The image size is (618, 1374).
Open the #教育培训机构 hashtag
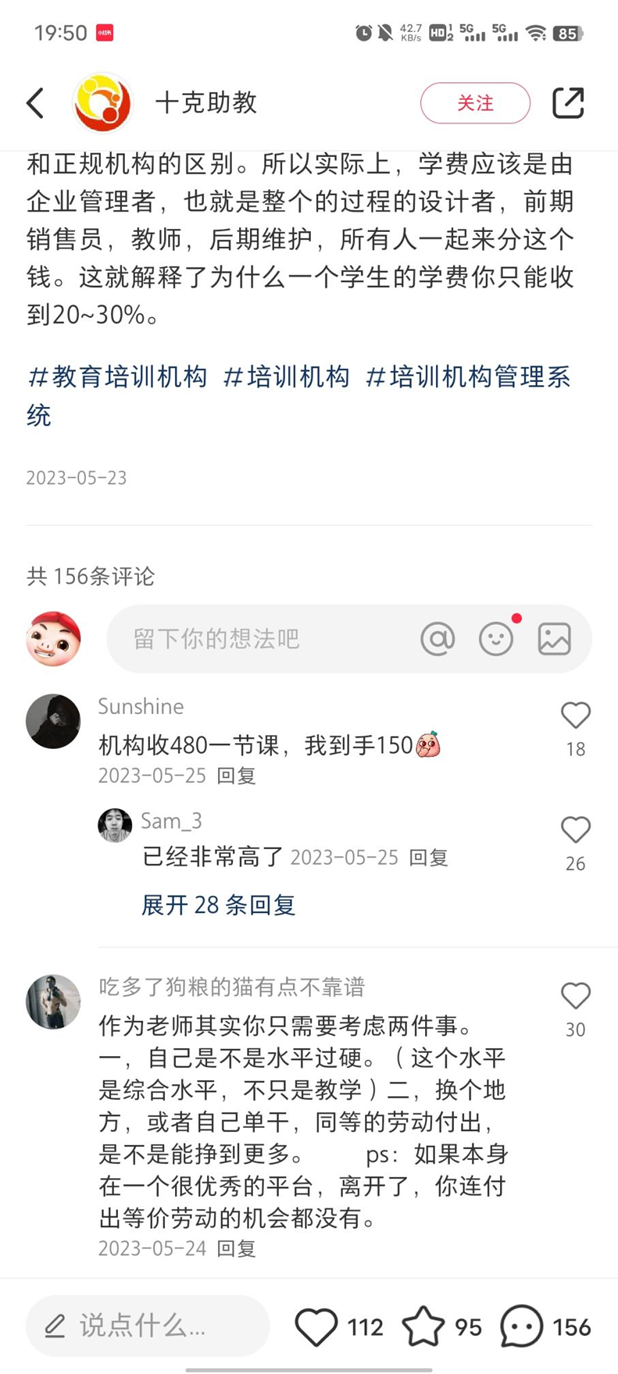coord(117,376)
